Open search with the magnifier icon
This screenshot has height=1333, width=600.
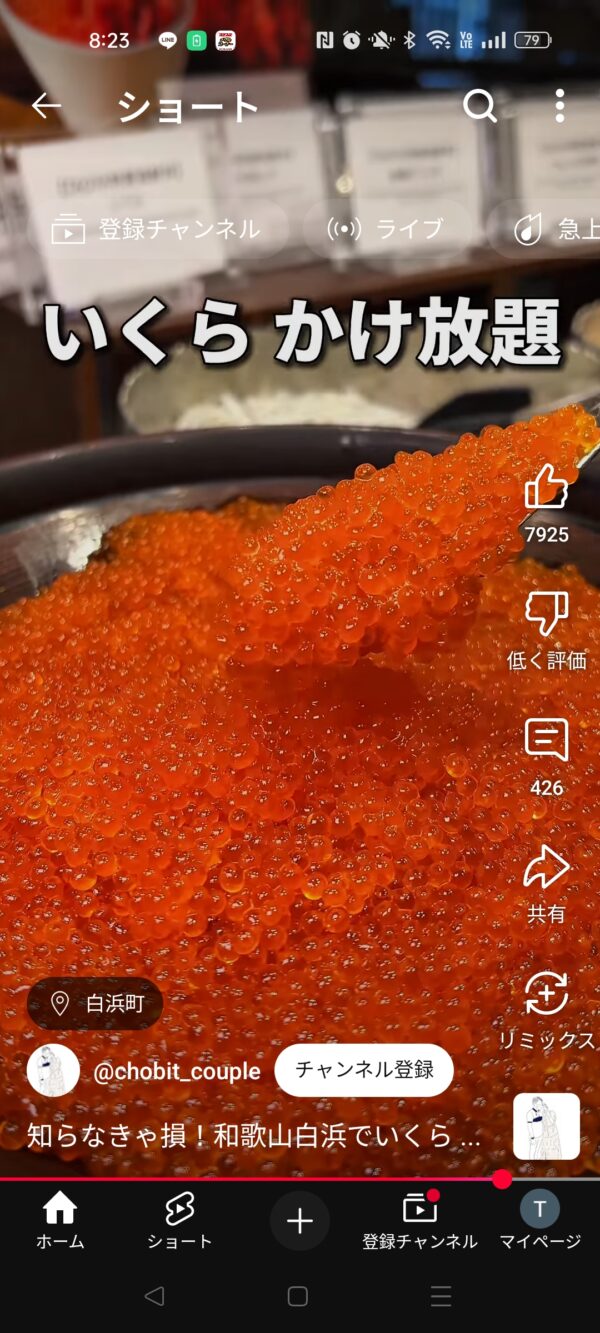point(479,106)
